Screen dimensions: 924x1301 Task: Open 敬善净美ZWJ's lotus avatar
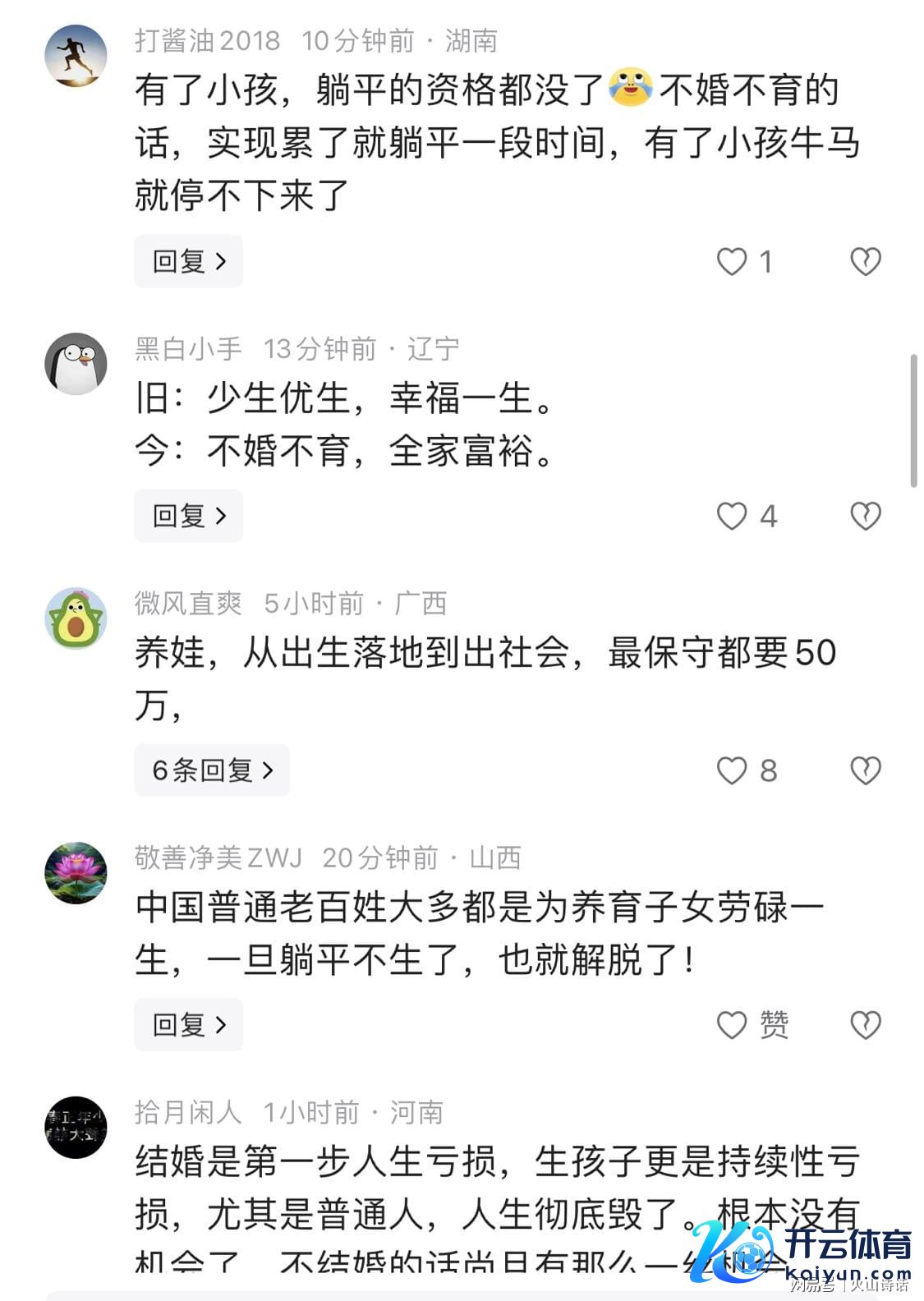pos(76,873)
